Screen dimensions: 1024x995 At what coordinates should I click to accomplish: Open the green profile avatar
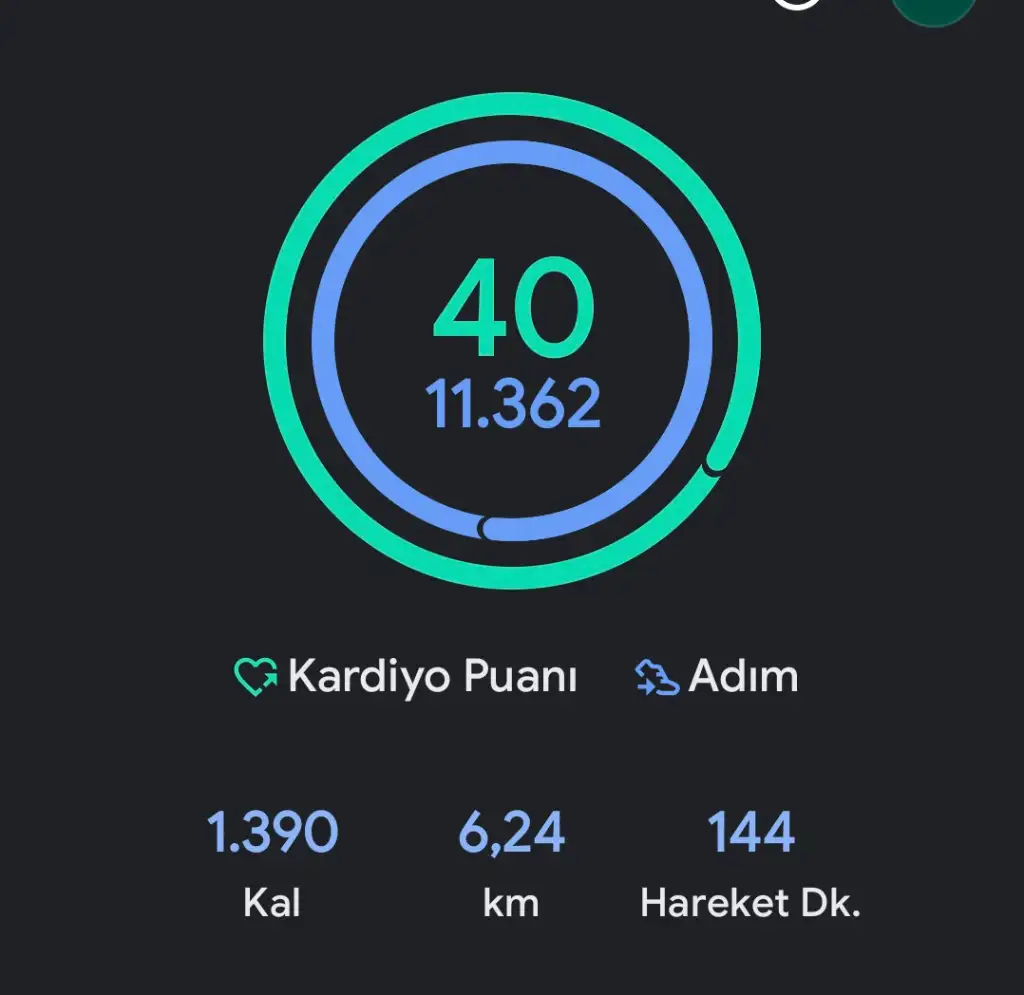click(x=932, y=8)
